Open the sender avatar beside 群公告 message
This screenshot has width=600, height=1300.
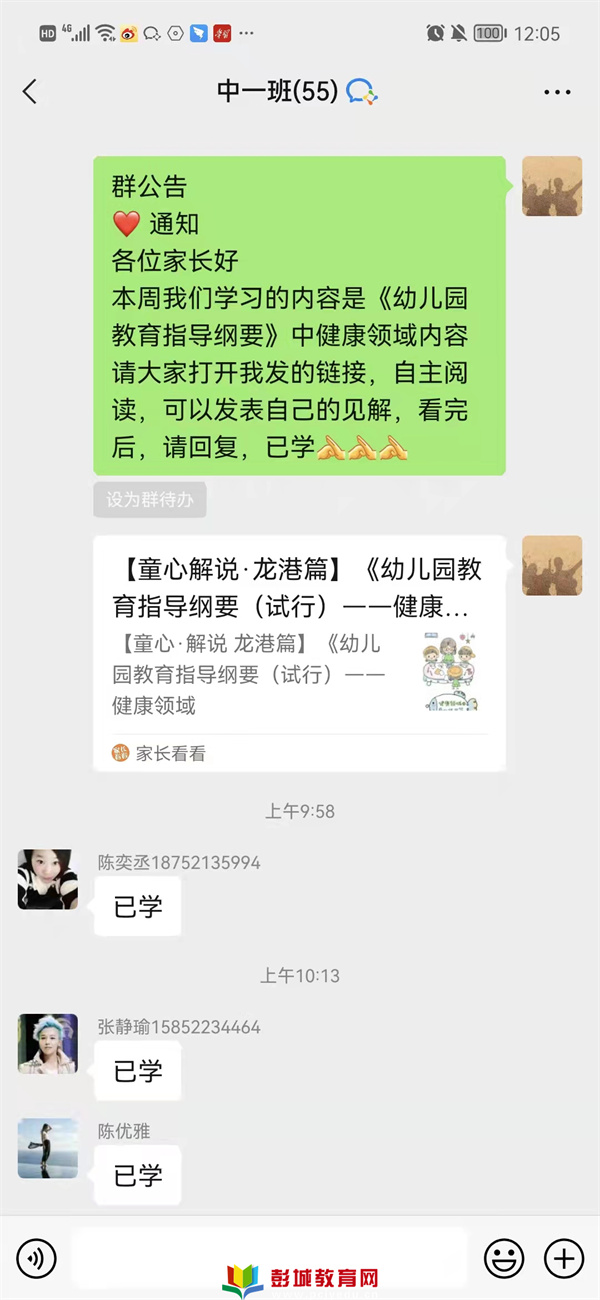coord(552,186)
